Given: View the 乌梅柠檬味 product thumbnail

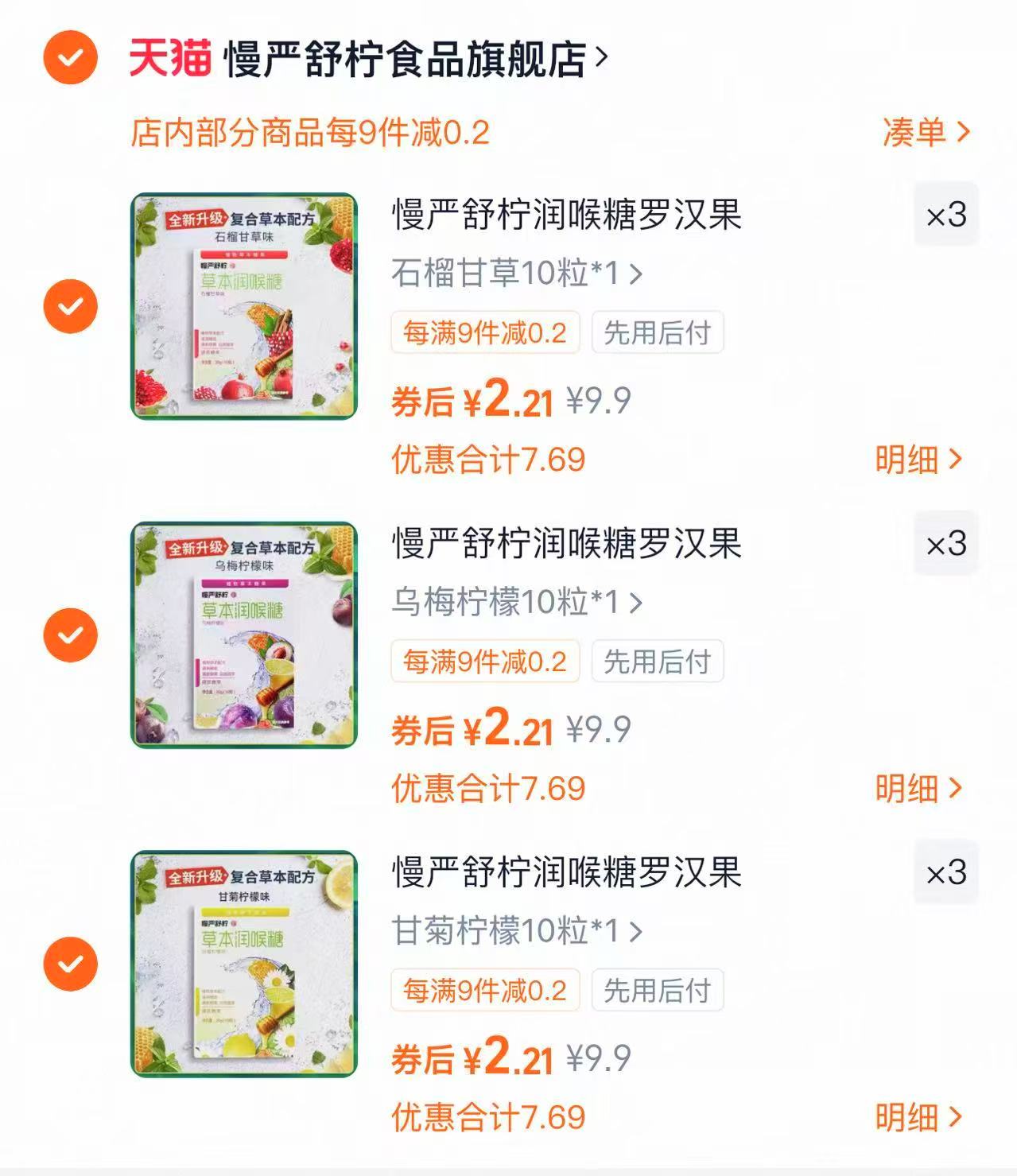Looking at the screenshot, I should (x=243, y=634).
